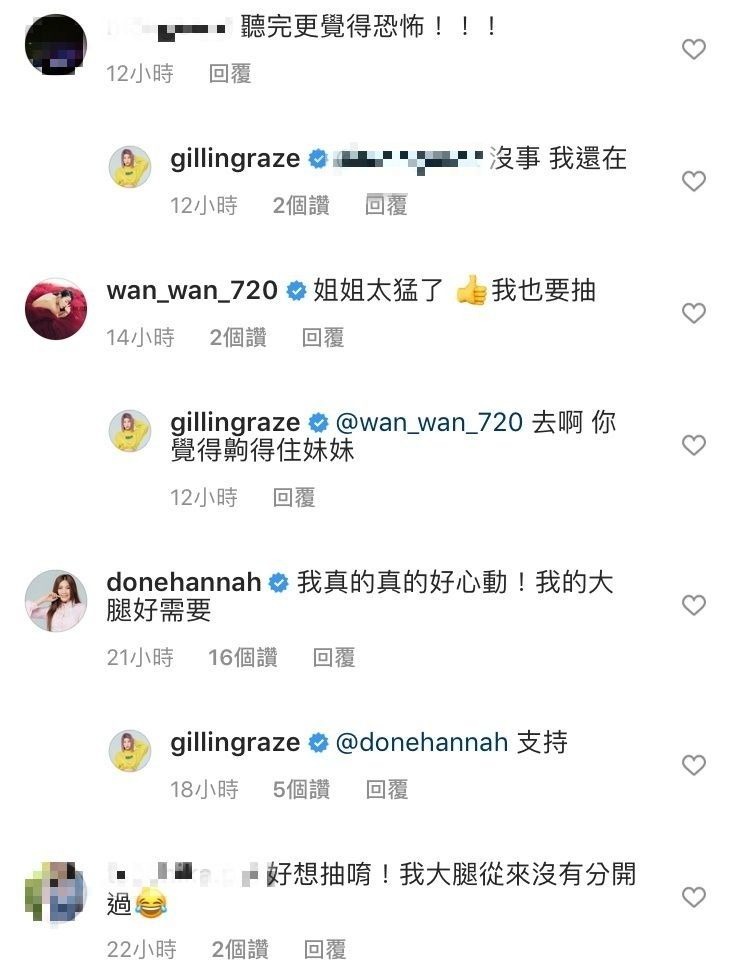The image size is (750, 971).
Task: Like the comment "好想抽唷"
Action: [693, 898]
